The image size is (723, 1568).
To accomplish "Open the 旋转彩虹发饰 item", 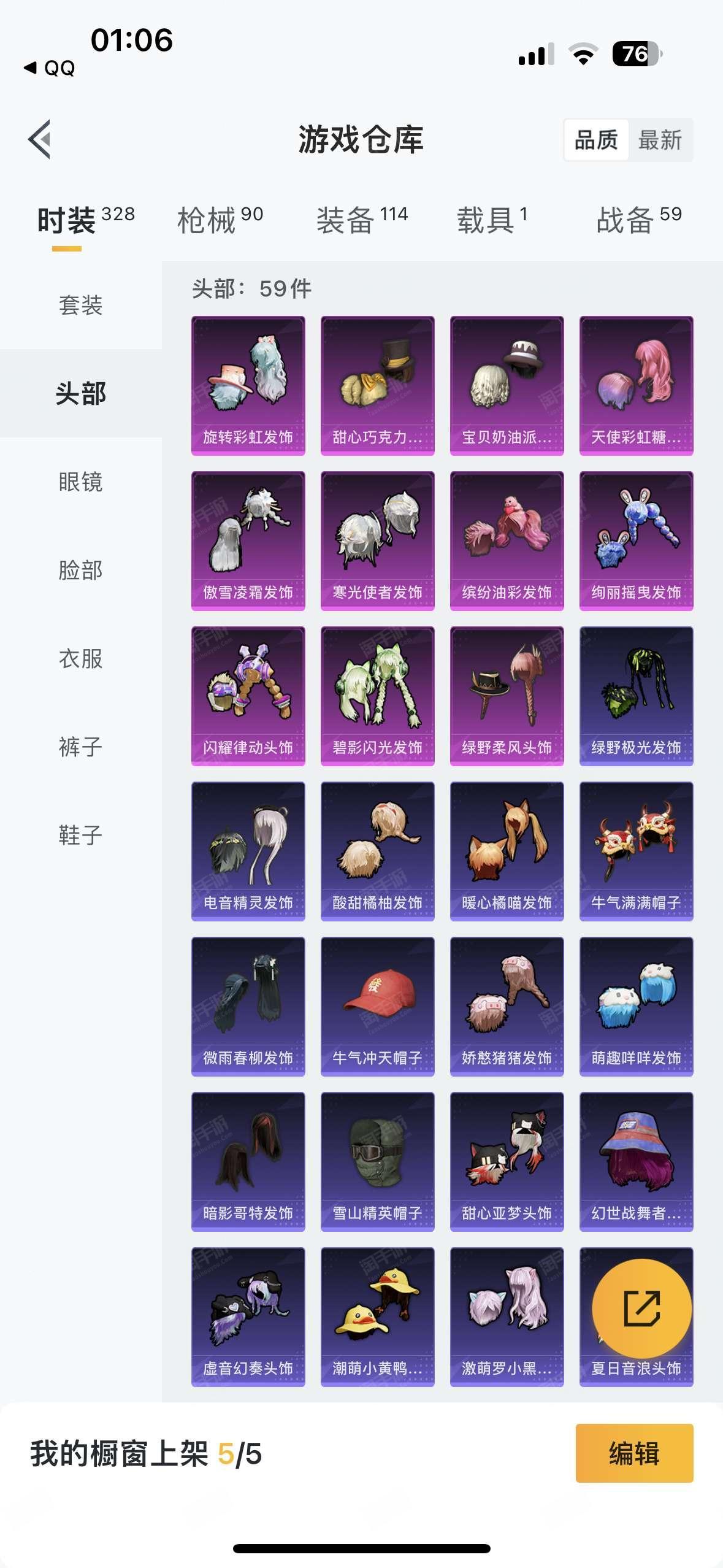I will pyautogui.click(x=248, y=386).
